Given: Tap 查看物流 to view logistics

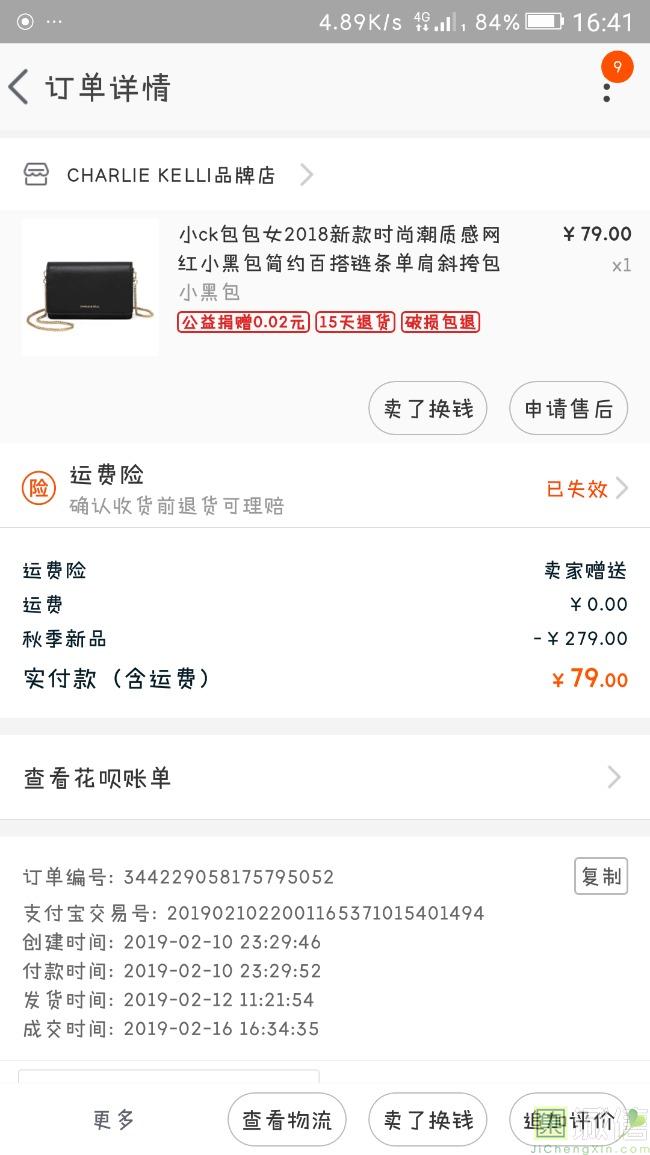Looking at the screenshot, I should click(287, 1120).
